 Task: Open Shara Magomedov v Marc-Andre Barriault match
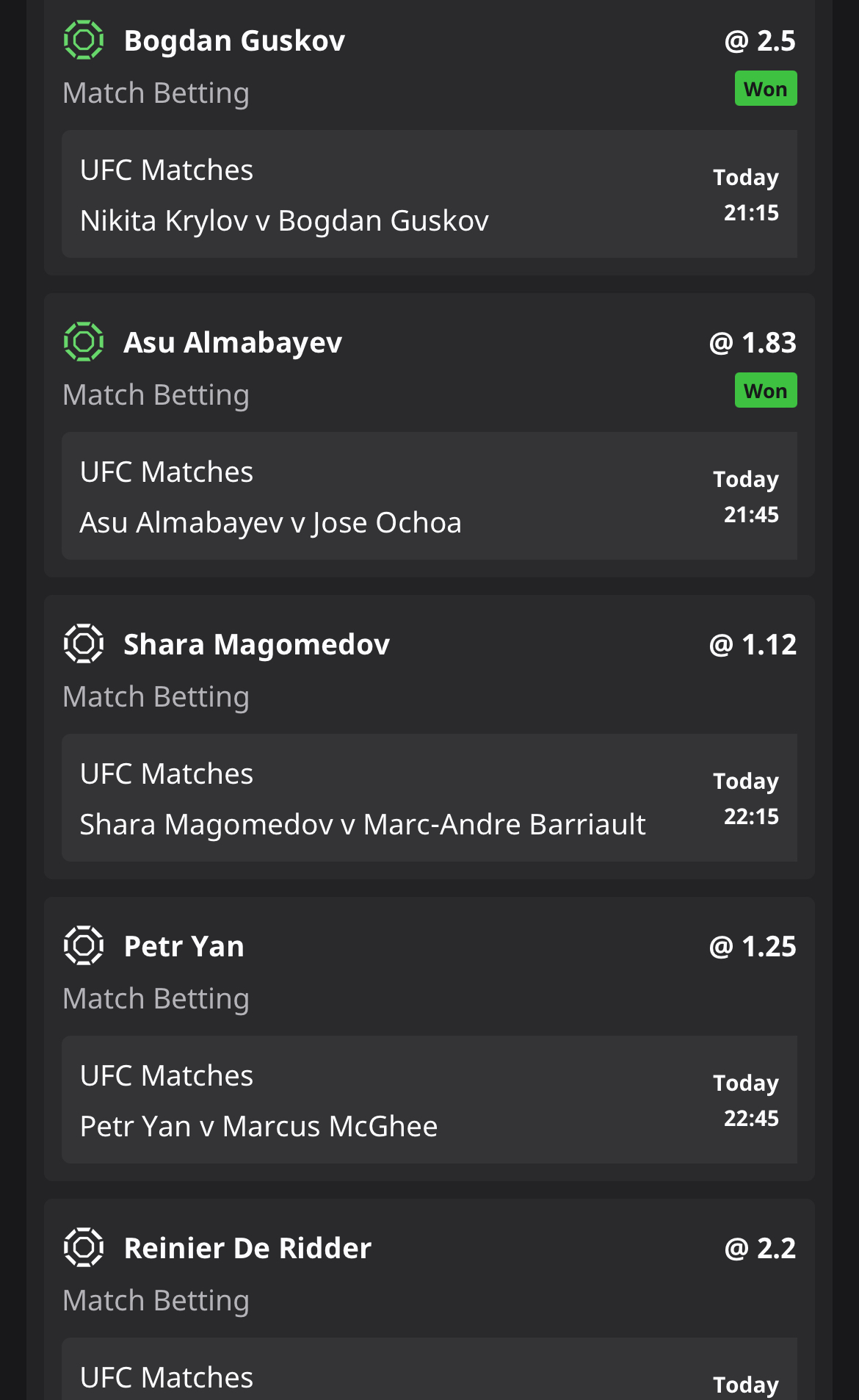(429, 798)
